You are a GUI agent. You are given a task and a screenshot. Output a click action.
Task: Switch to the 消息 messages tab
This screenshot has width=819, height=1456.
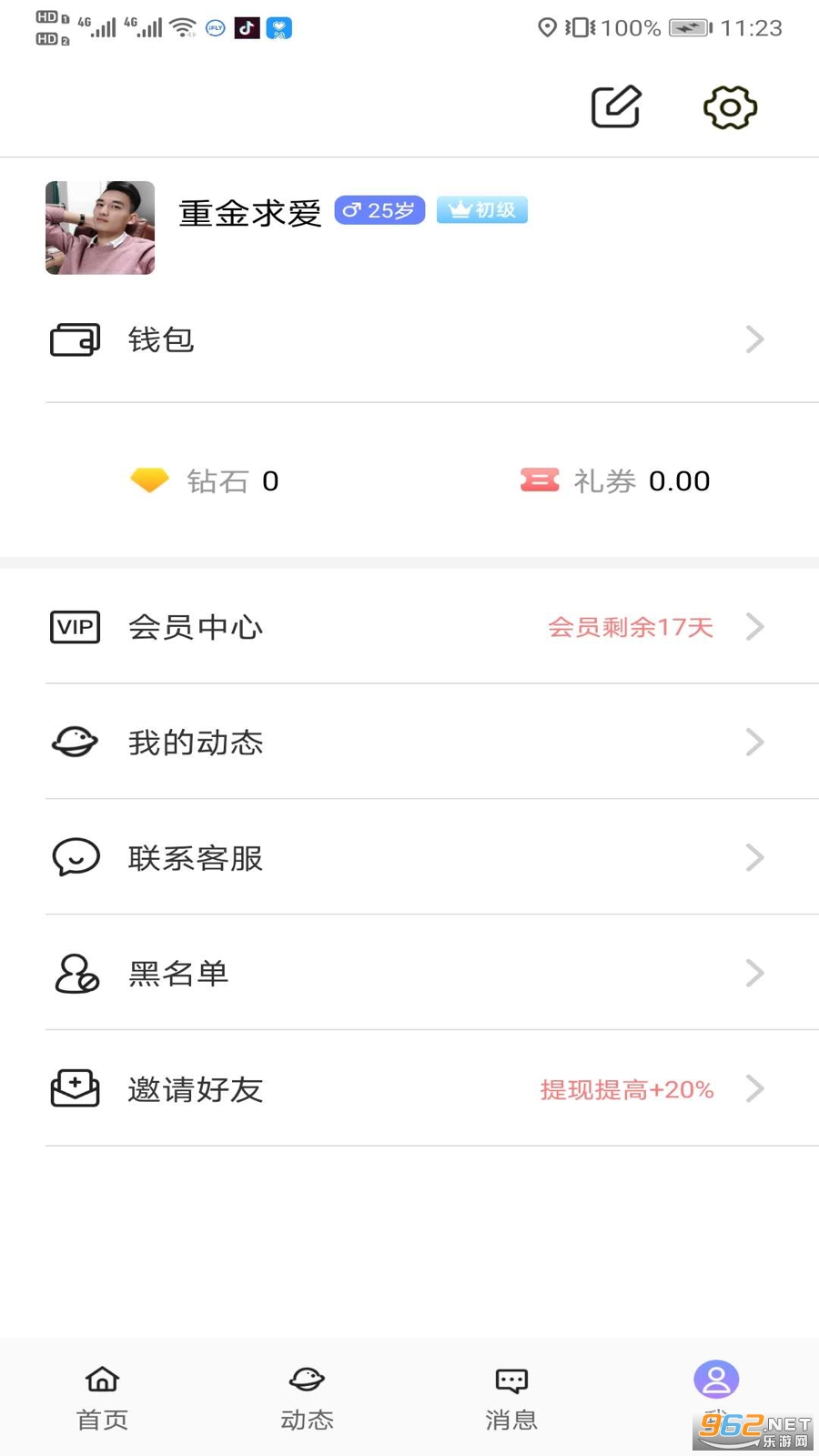(511, 1397)
